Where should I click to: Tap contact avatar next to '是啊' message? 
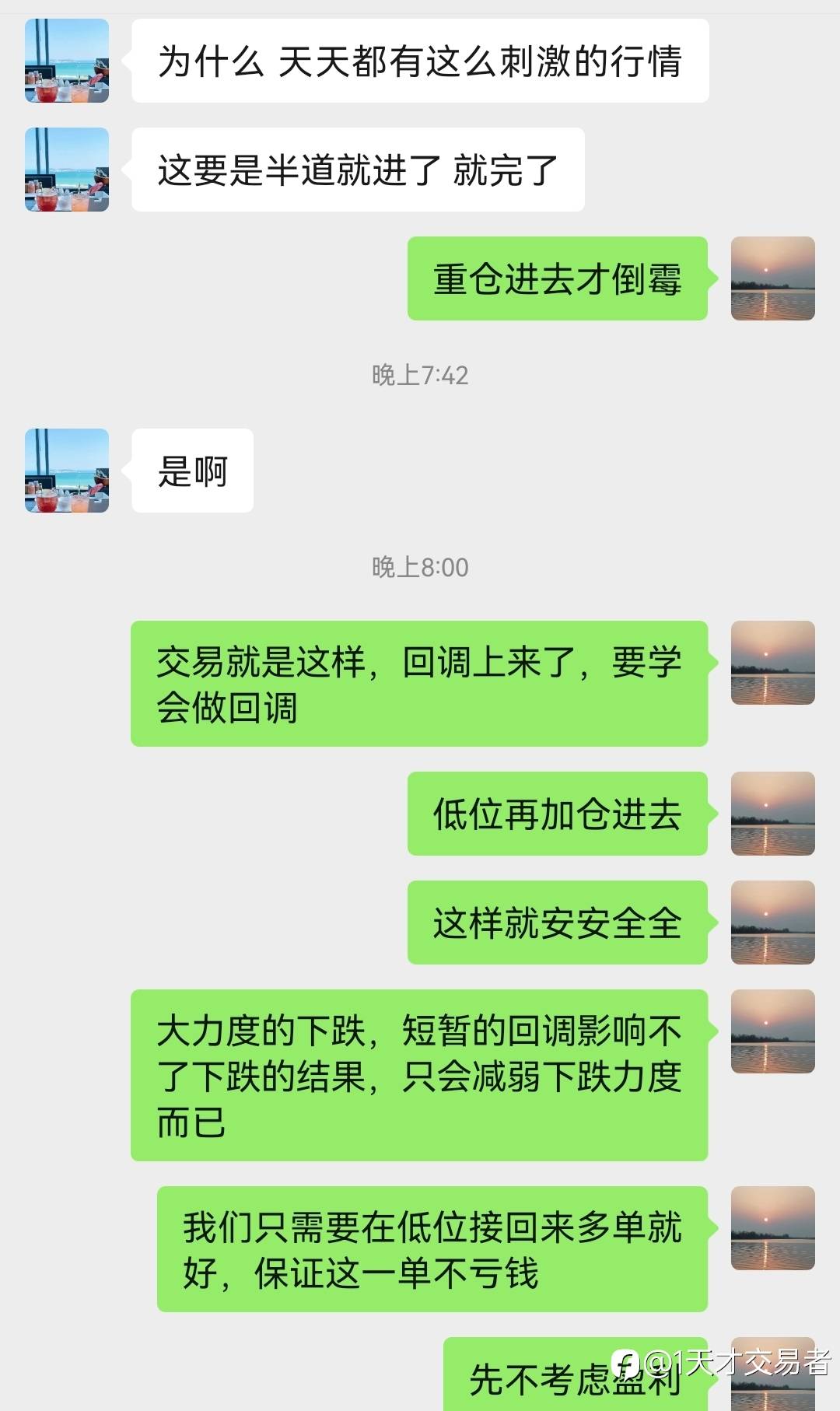(x=67, y=471)
